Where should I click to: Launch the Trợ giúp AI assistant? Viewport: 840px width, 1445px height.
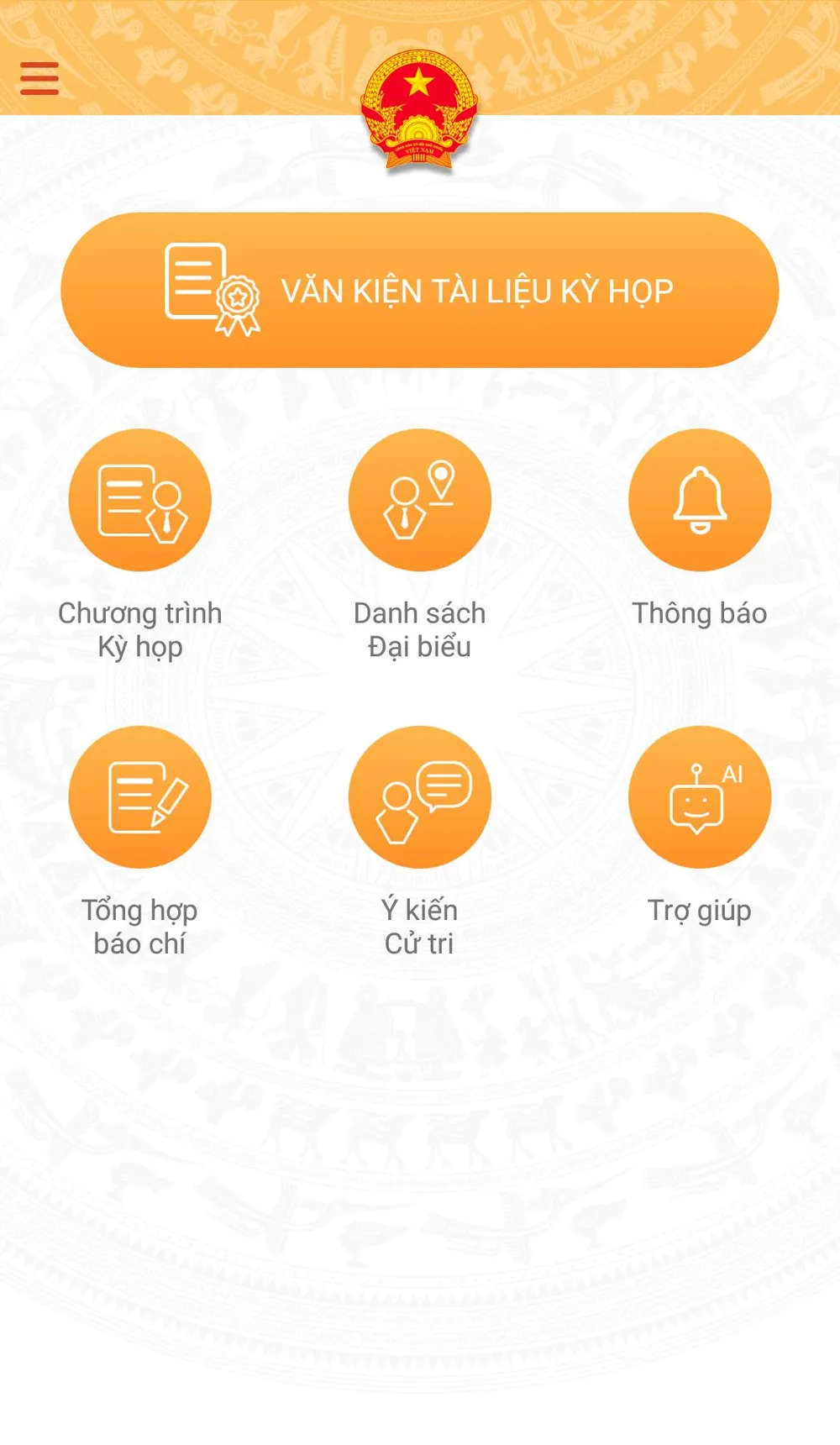pyautogui.click(x=700, y=797)
